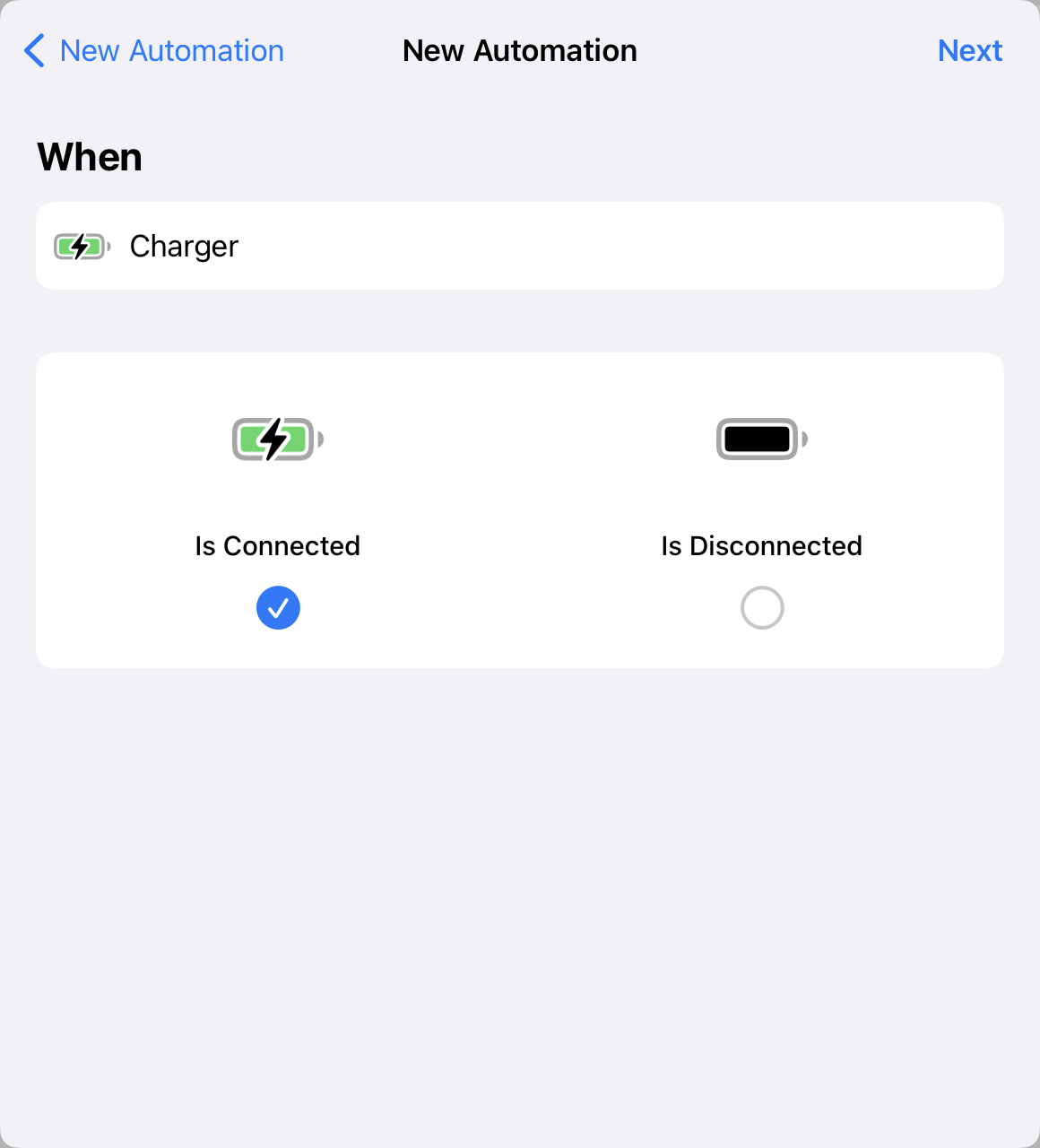Go back using the New Automation link

171,50
